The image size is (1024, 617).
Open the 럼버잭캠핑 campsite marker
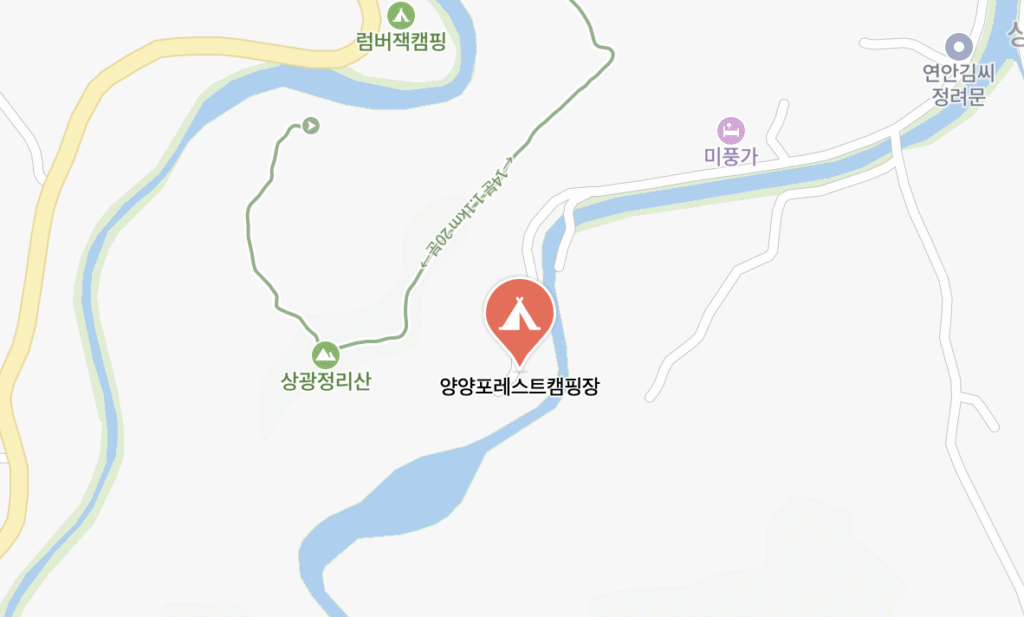[x=401, y=15]
